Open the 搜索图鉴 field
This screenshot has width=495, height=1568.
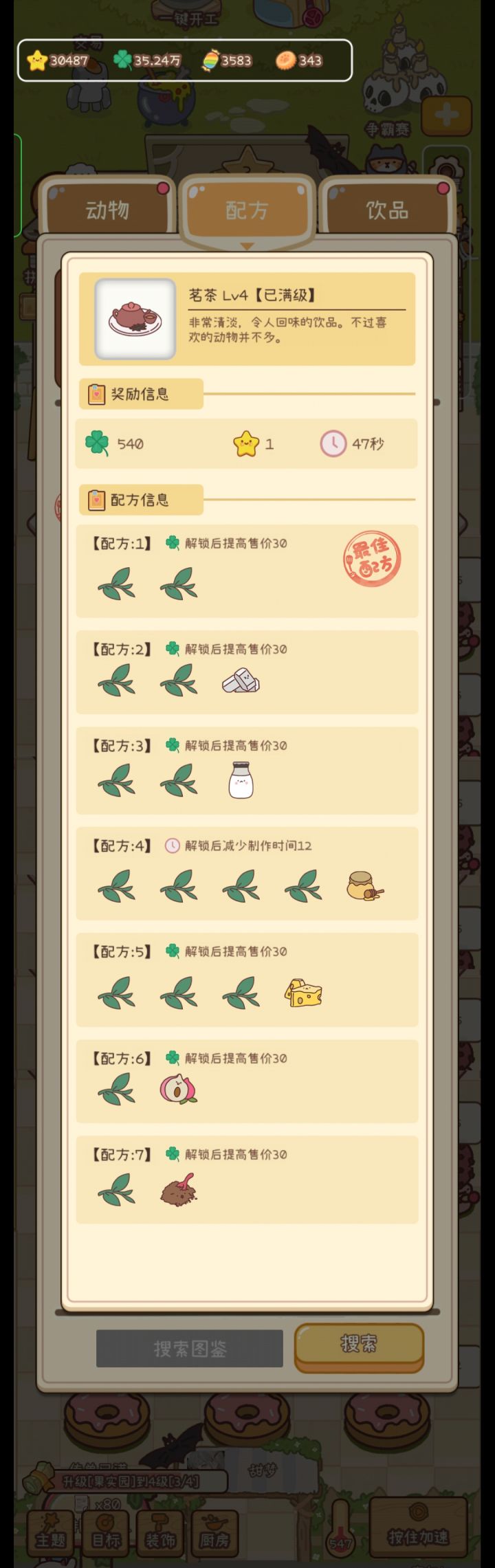click(190, 1348)
